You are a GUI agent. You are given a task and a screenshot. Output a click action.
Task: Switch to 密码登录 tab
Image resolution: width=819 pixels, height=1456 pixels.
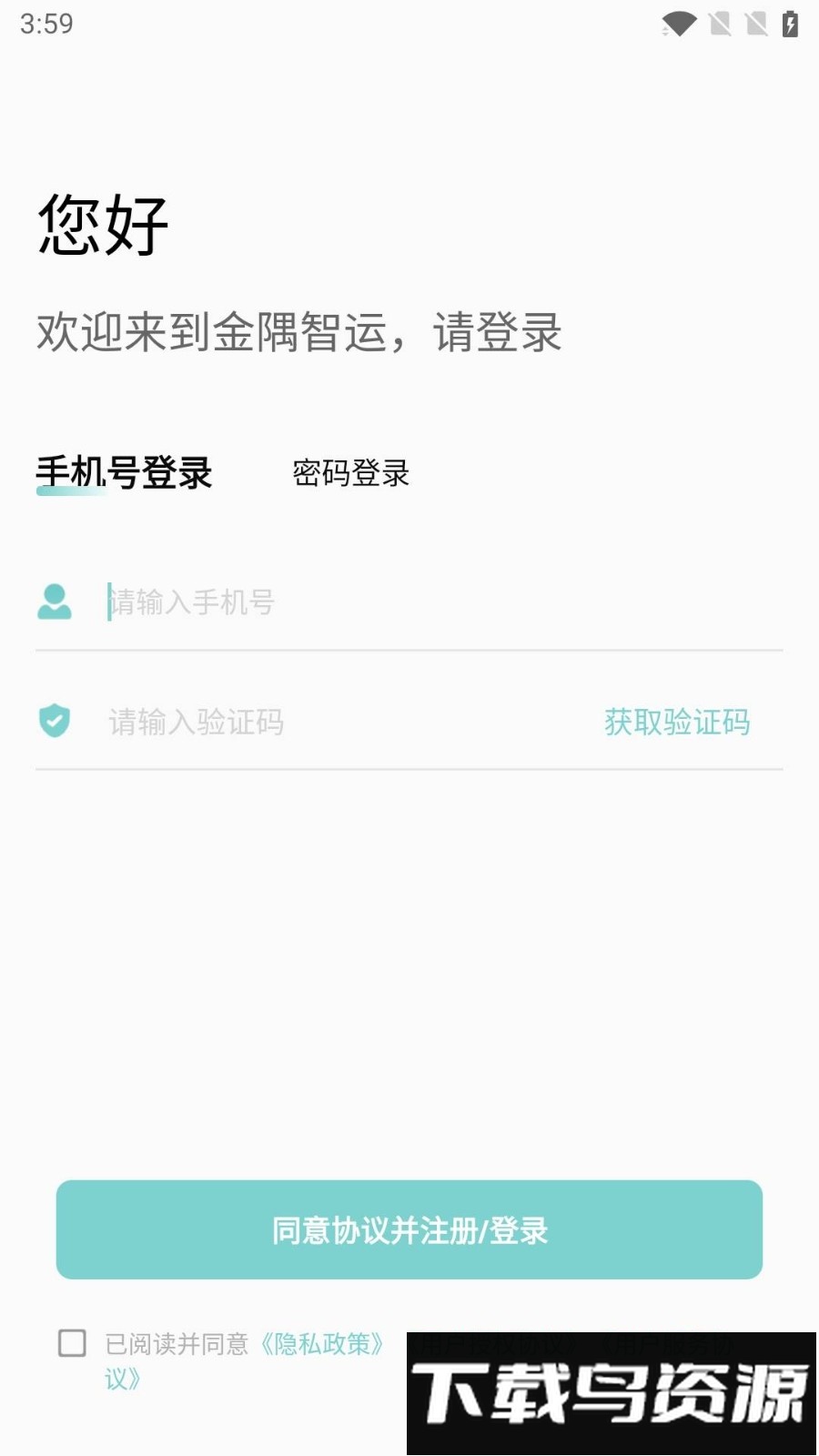point(350,473)
